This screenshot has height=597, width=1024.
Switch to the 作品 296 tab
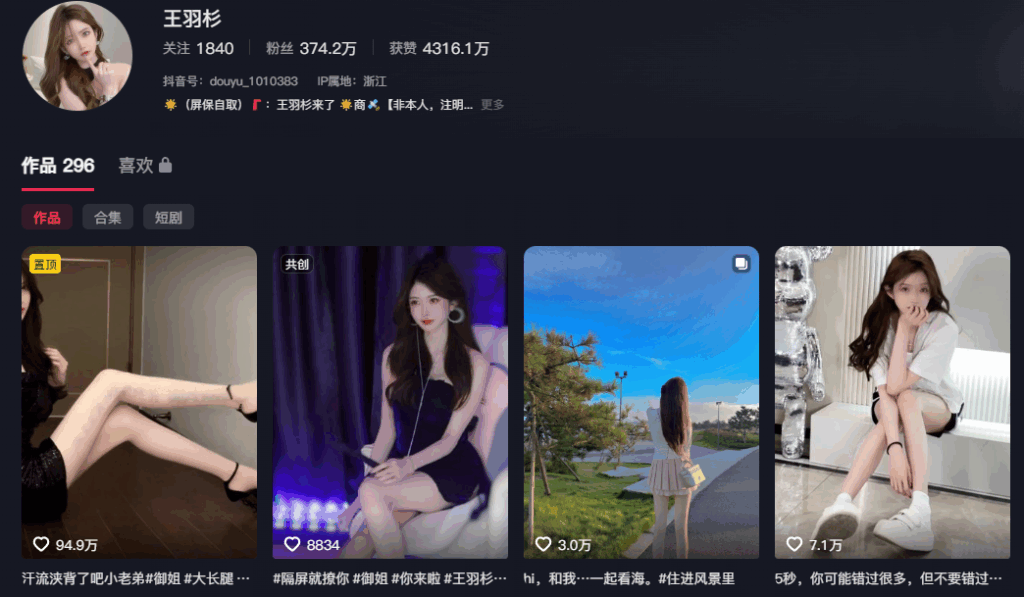[x=58, y=166]
